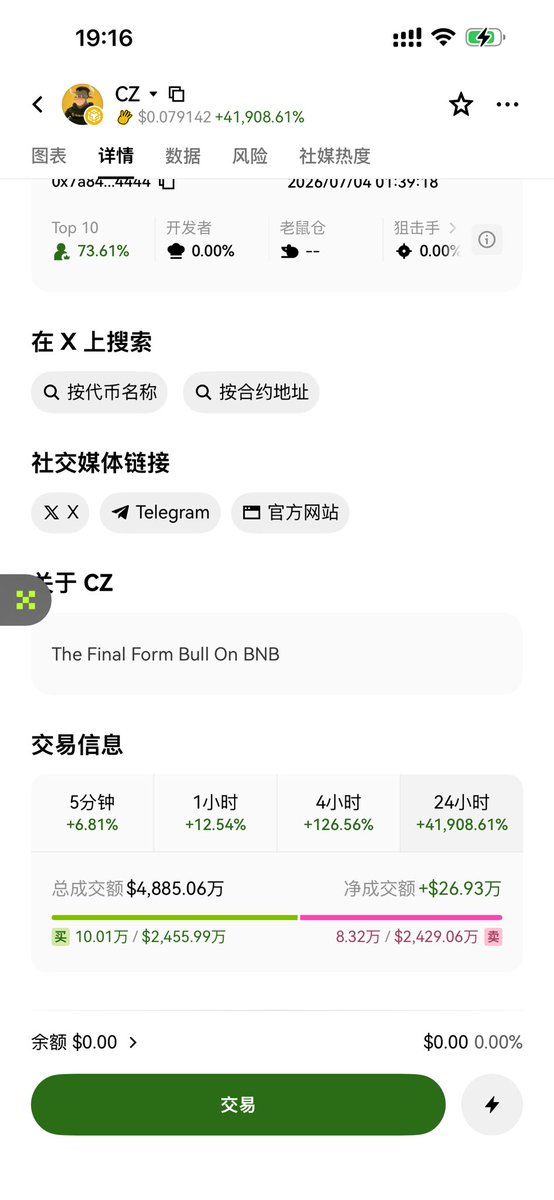
Task: Open the three-dot overflow menu
Action: pyautogui.click(x=508, y=104)
